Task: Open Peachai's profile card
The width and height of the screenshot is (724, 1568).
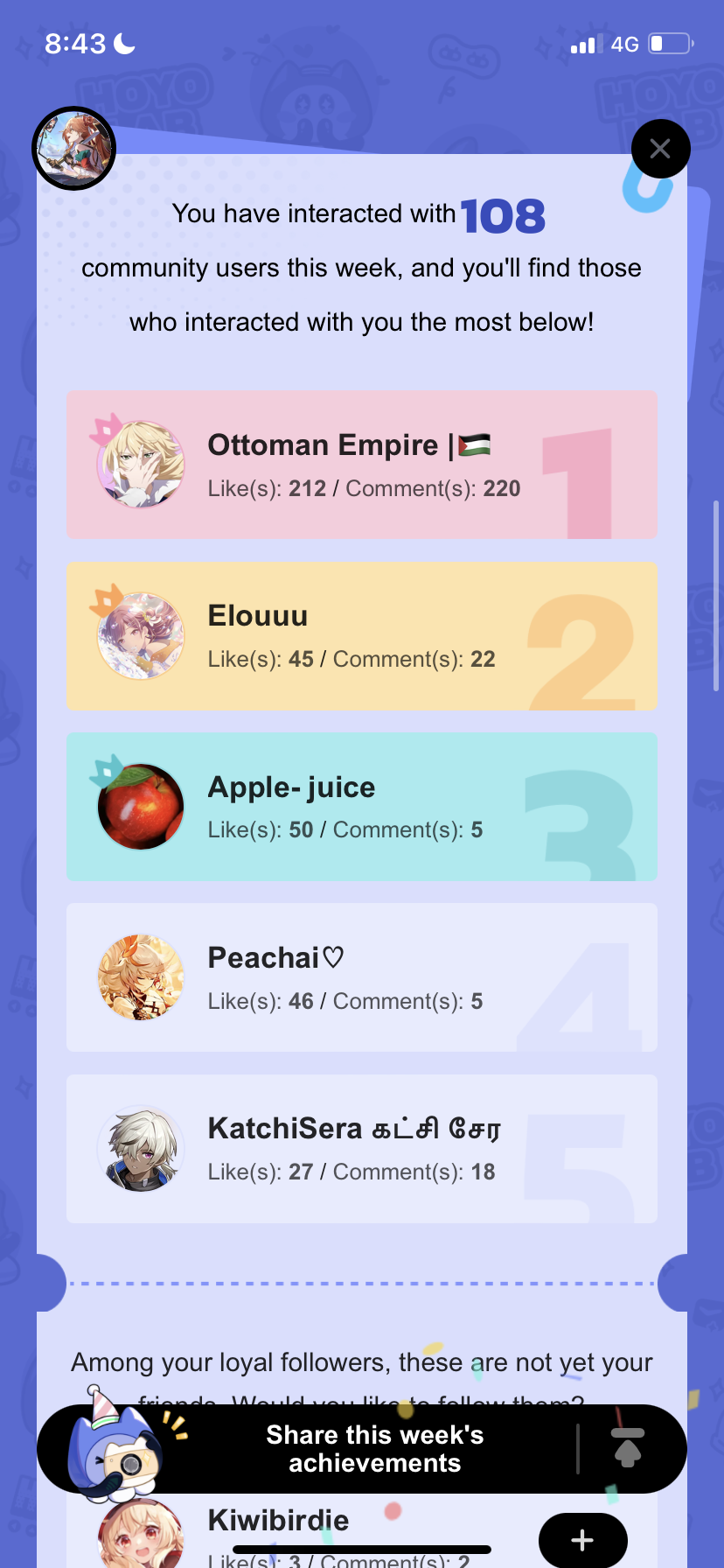Action: click(361, 977)
